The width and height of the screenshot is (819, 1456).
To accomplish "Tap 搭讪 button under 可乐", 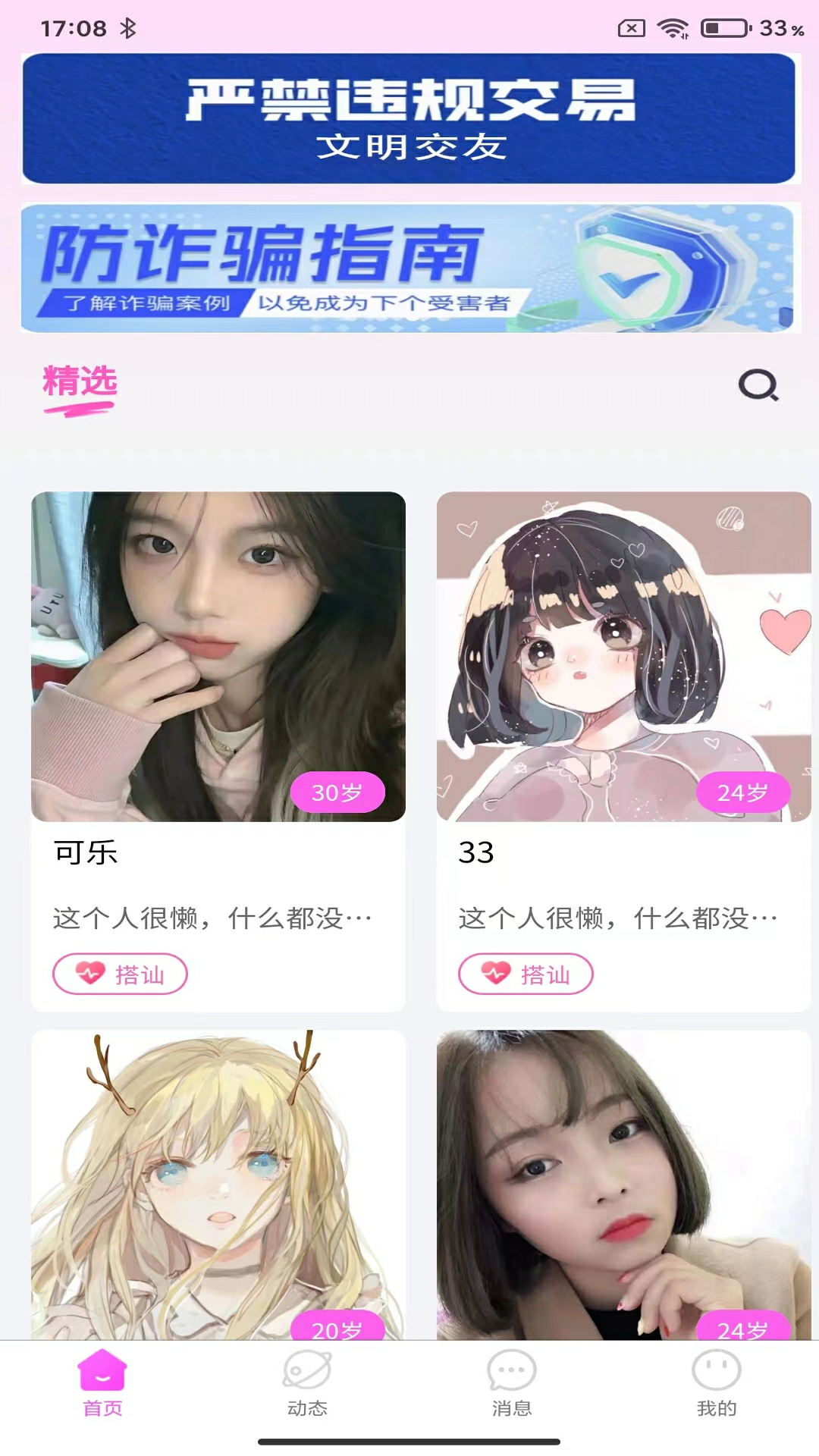I will click(x=120, y=974).
